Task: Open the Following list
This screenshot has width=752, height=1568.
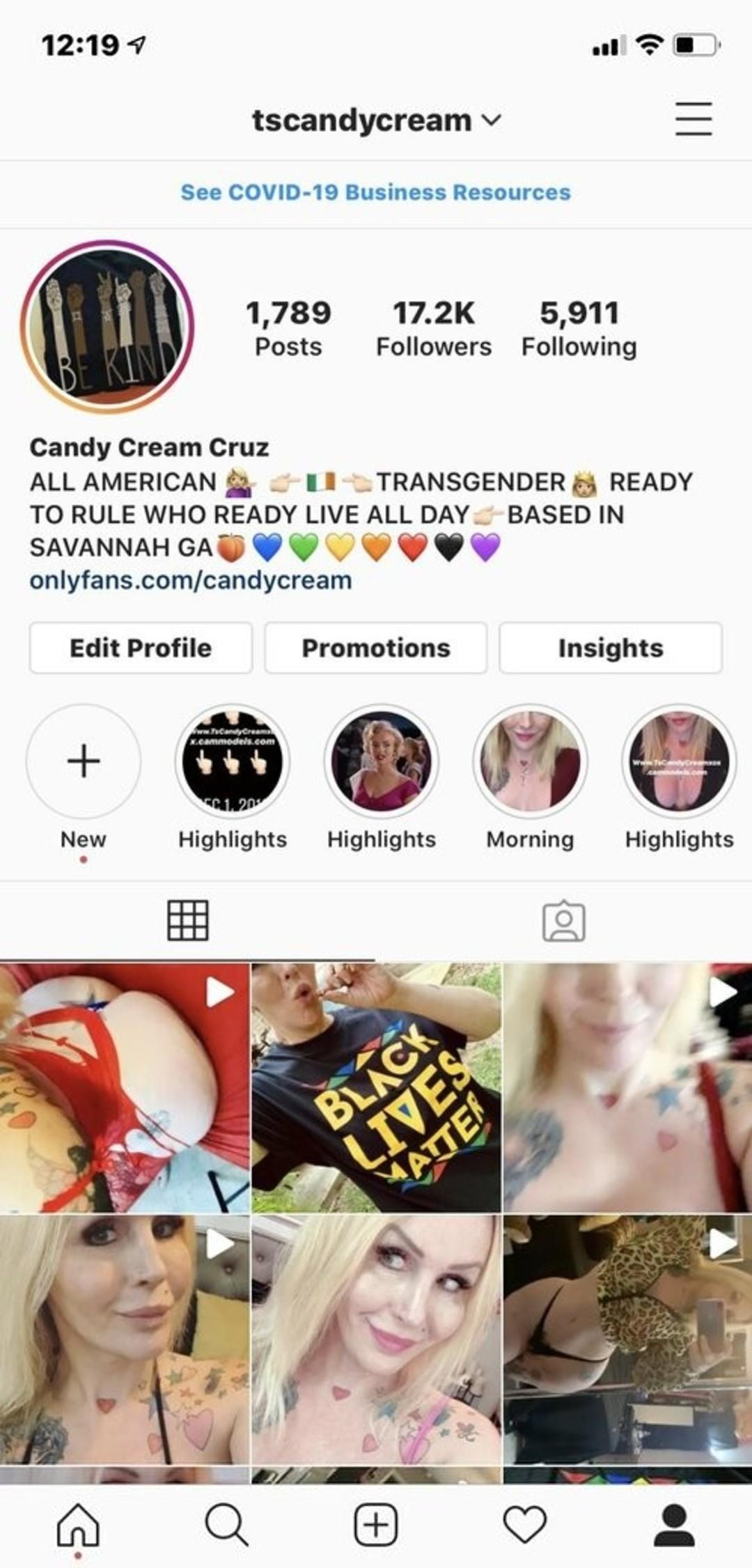Action: (x=579, y=328)
